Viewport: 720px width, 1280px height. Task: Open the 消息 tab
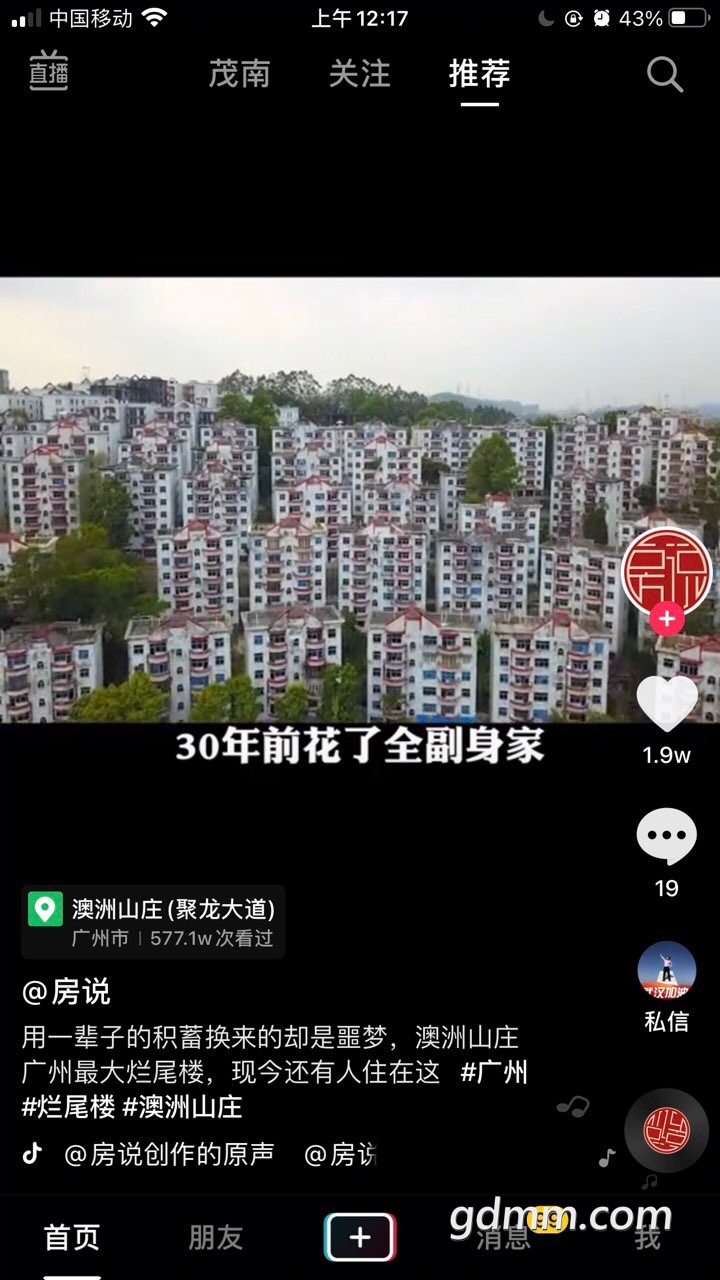(x=504, y=1238)
